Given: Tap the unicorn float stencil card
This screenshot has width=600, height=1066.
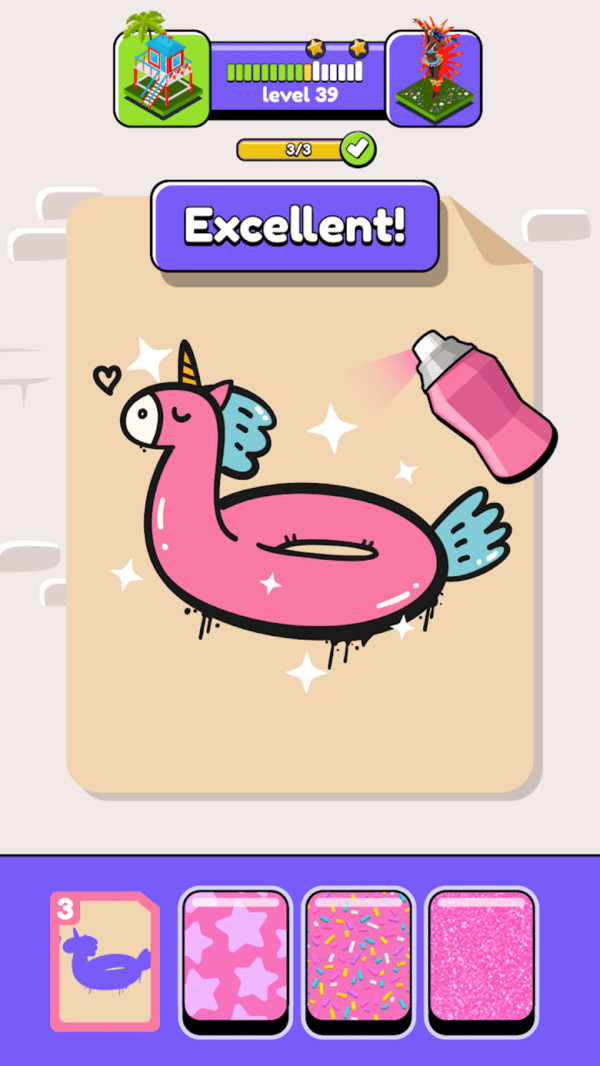Looking at the screenshot, I should (105, 961).
